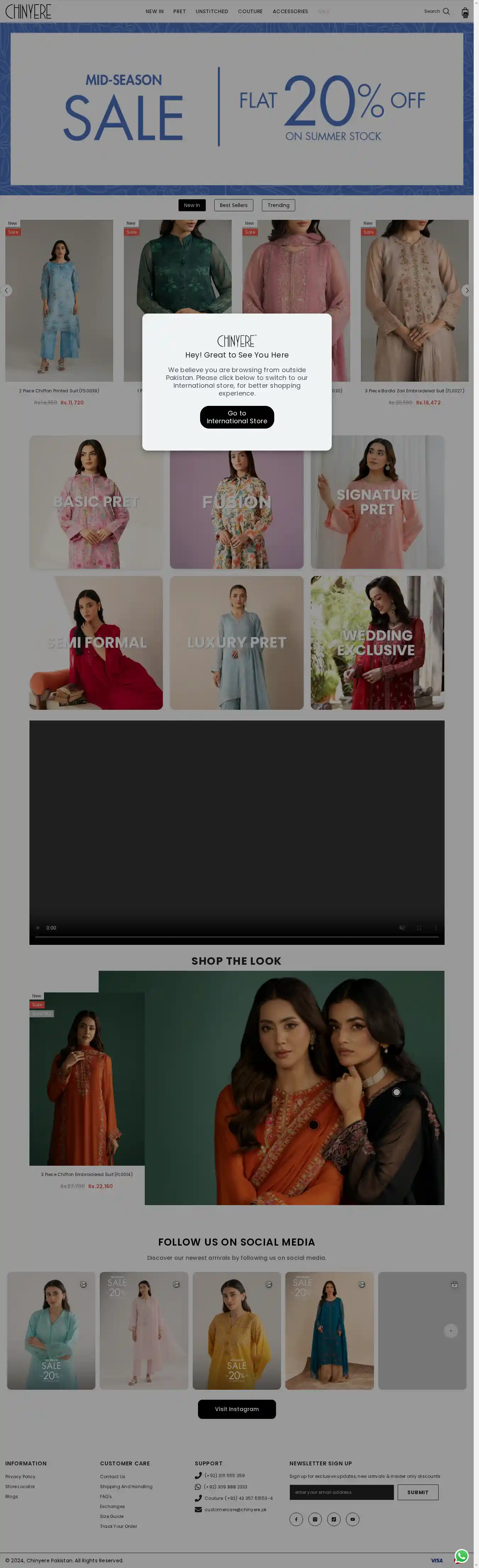Open the Wedding Exclusive collection
Screen dimensions: 479x1568
[x=377, y=642]
